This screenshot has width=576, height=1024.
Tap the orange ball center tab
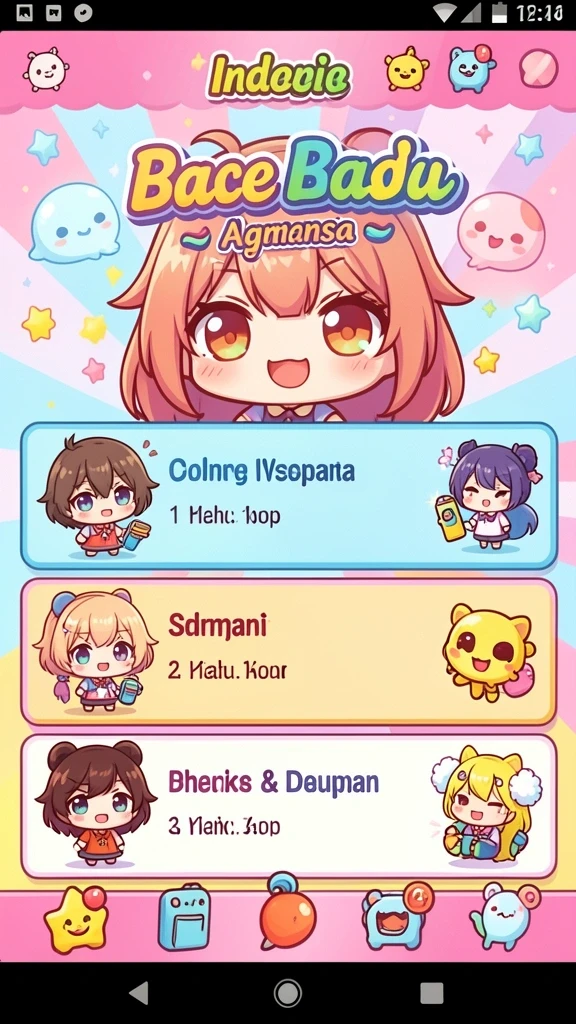(x=286, y=912)
